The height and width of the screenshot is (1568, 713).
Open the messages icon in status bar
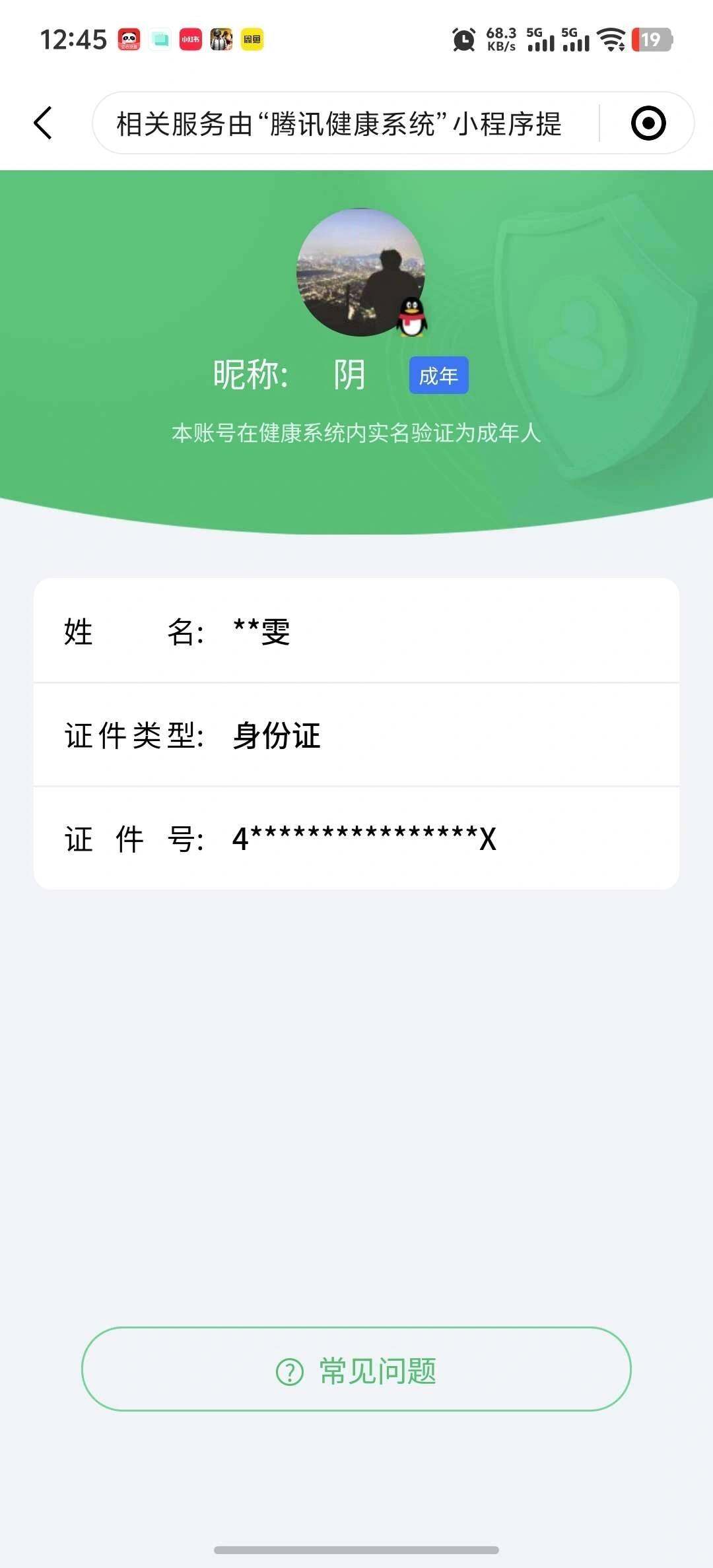coord(160,40)
